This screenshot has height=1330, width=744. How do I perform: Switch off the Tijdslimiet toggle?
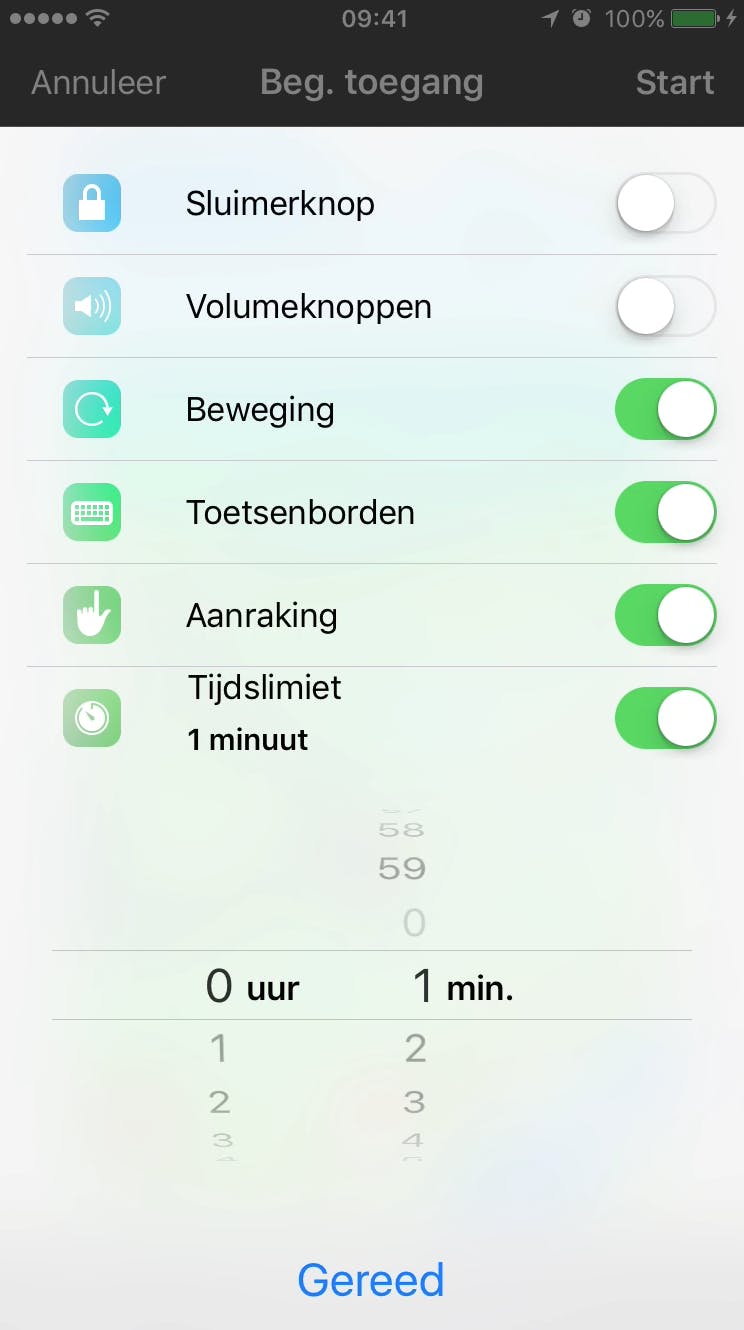click(x=665, y=718)
